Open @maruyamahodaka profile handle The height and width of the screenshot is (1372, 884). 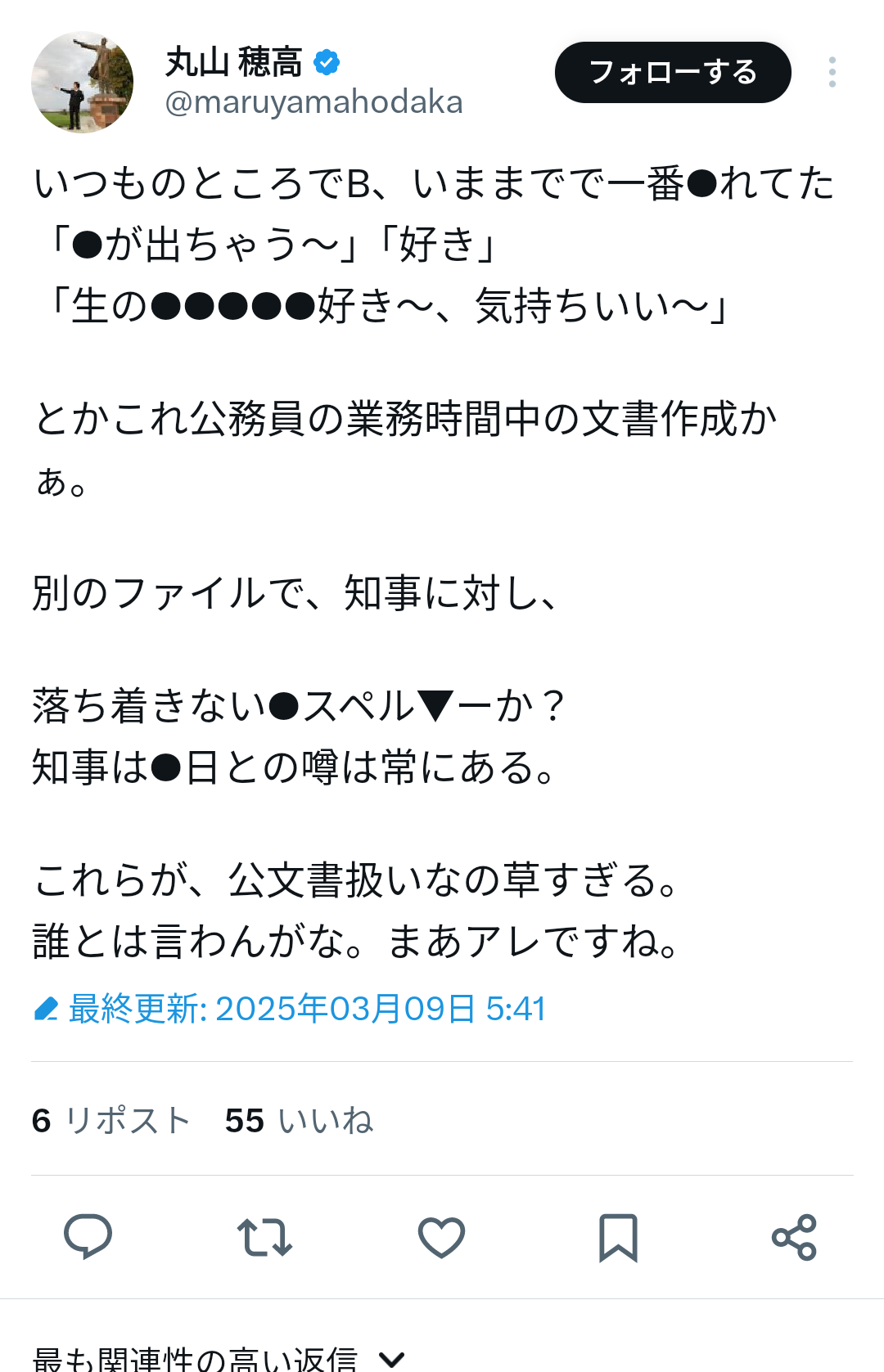click(313, 102)
